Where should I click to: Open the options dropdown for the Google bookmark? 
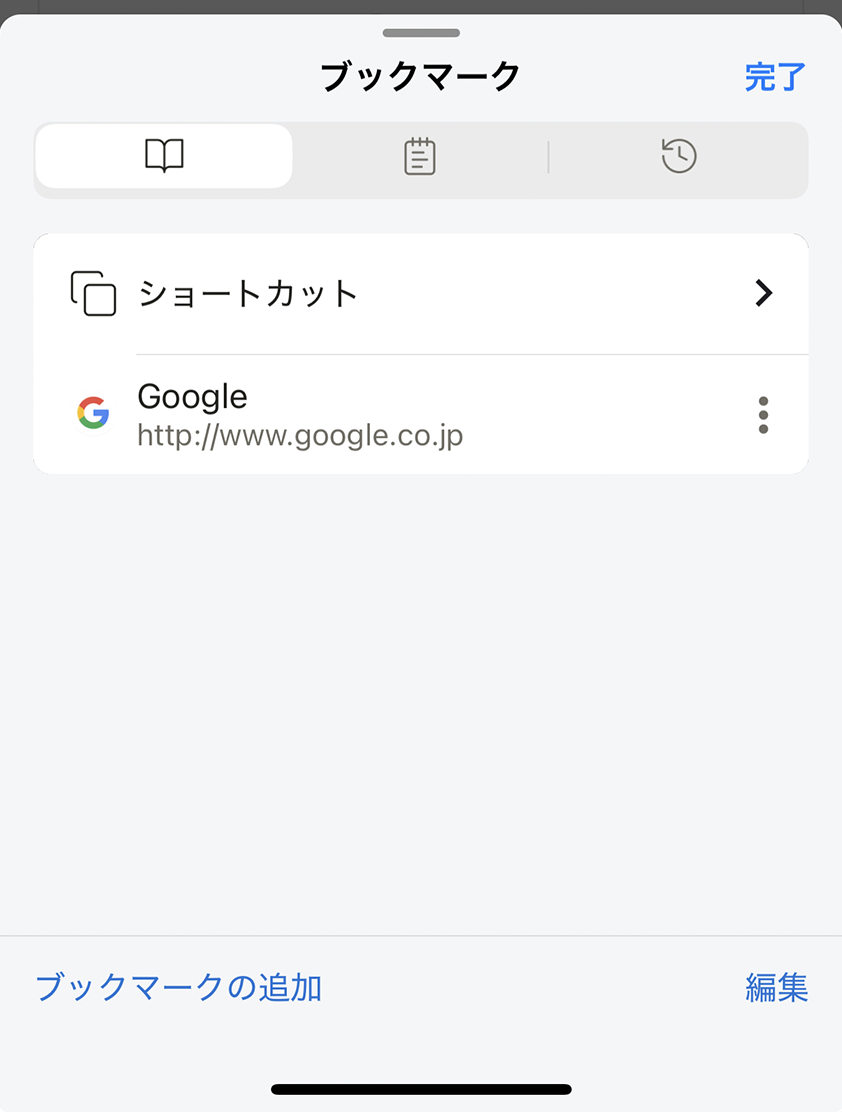coord(763,414)
